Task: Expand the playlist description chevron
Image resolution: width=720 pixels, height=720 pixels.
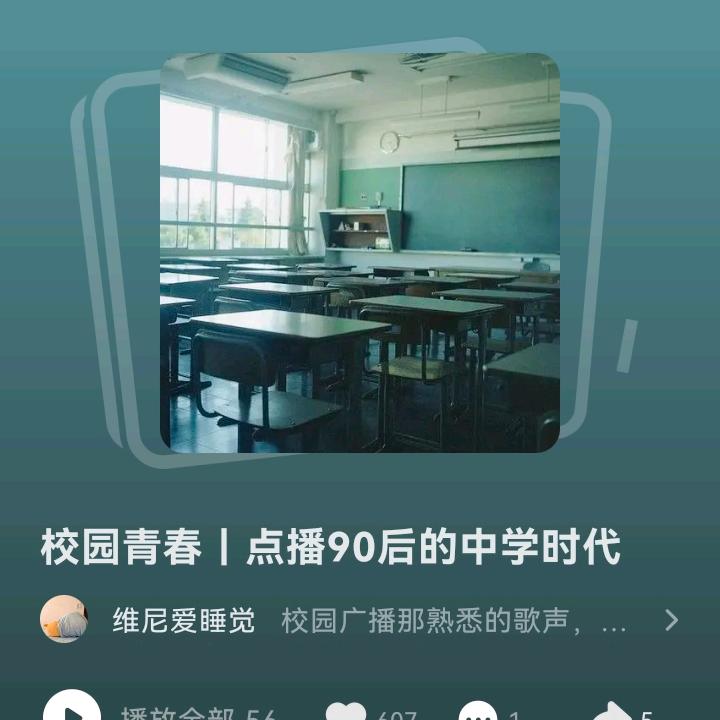Action: [x=672, y=620]
